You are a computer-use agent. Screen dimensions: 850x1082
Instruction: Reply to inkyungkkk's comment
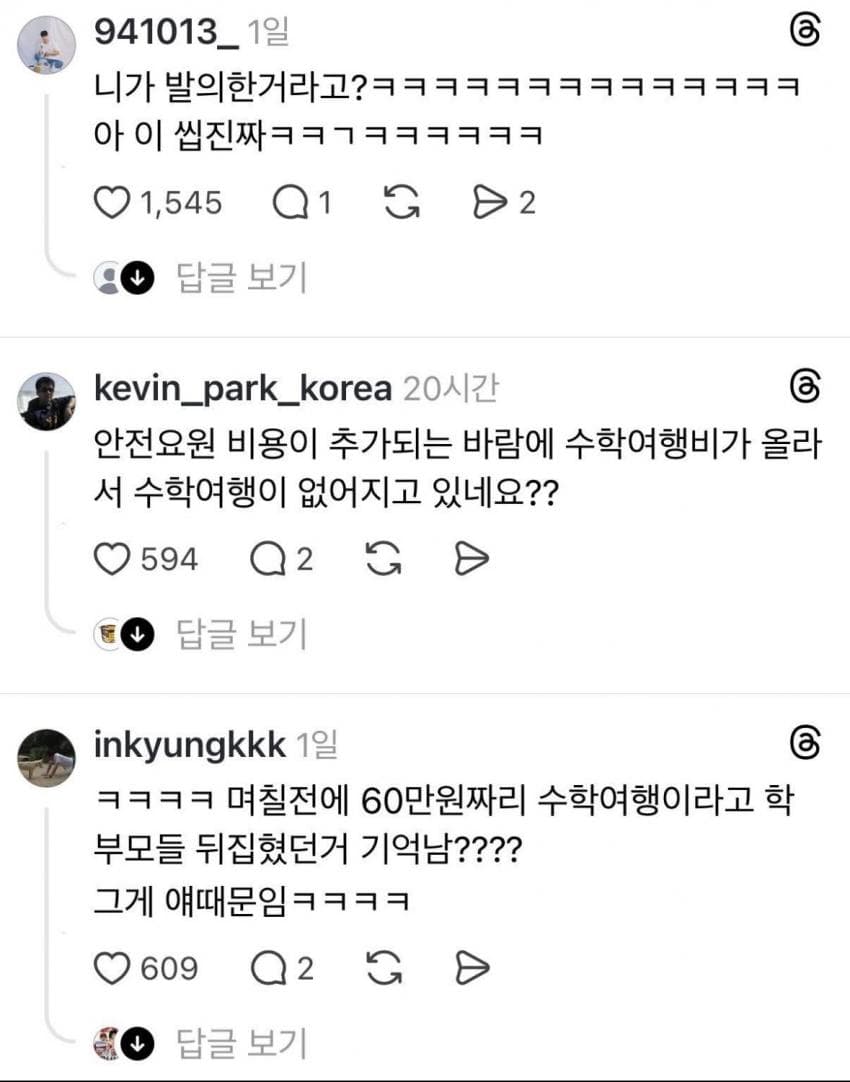click(268, 968)
